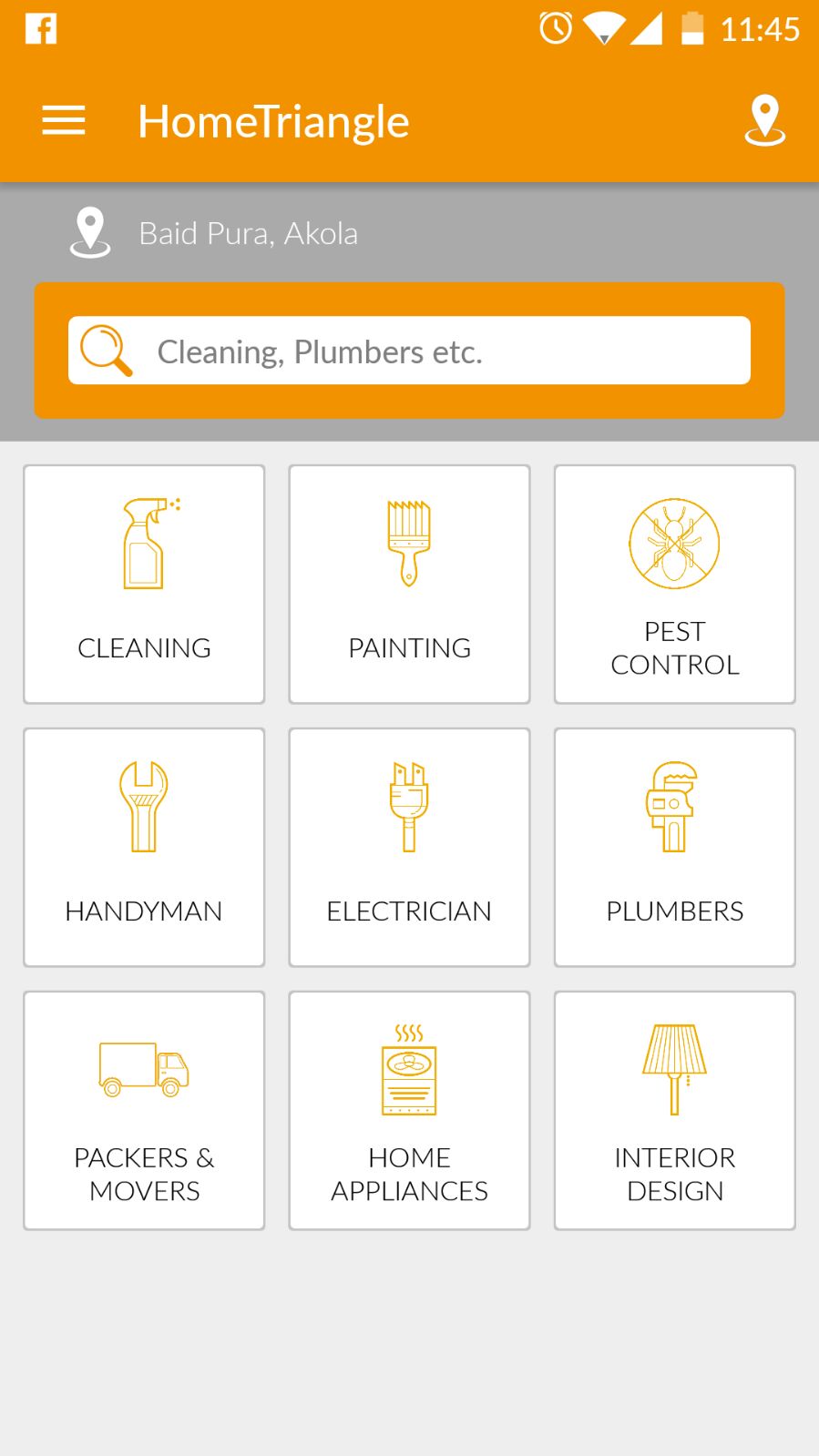Open Packers & Movers category

tap(144, 1111)
